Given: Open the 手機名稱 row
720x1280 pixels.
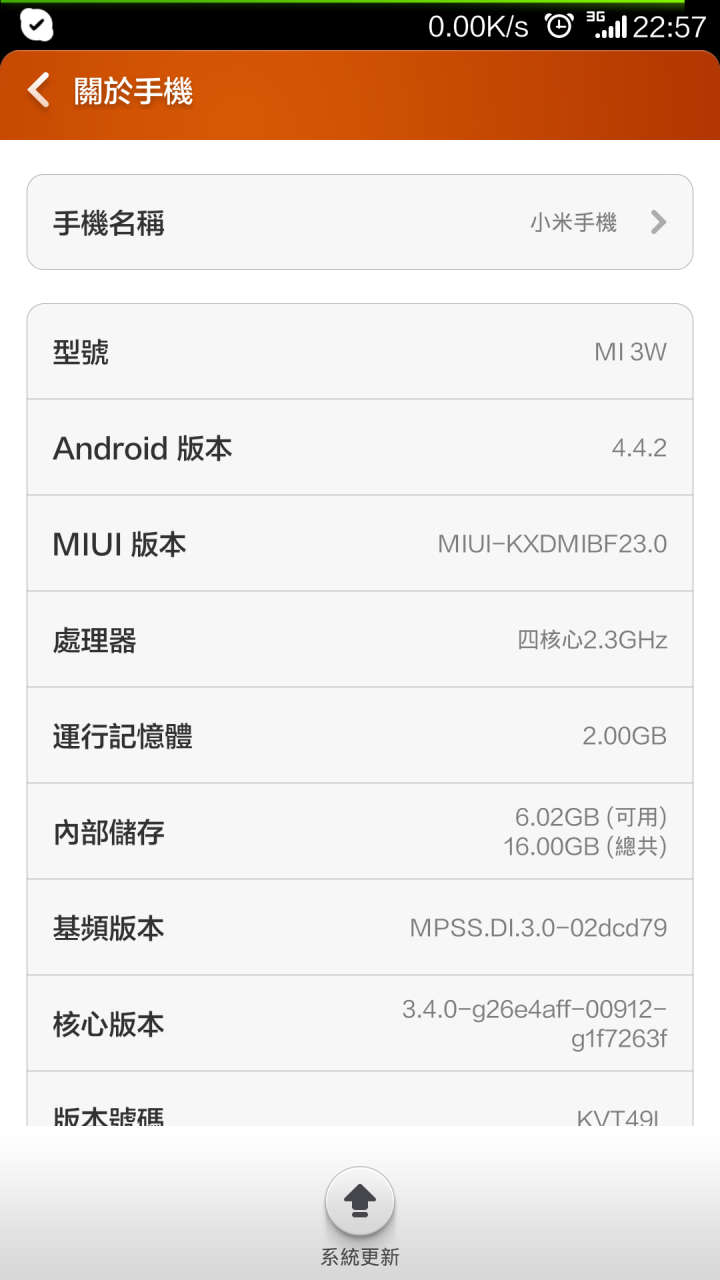Looking at the screenshot, I should (x=360, y=222).
